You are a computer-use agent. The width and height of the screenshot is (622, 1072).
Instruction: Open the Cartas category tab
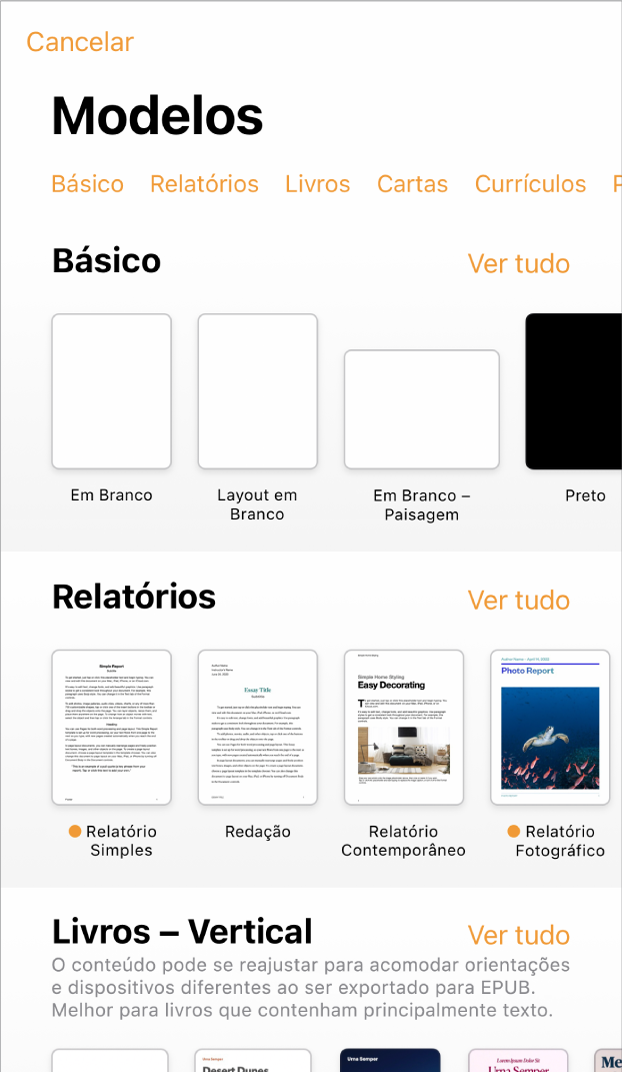(x=412, y=184)
